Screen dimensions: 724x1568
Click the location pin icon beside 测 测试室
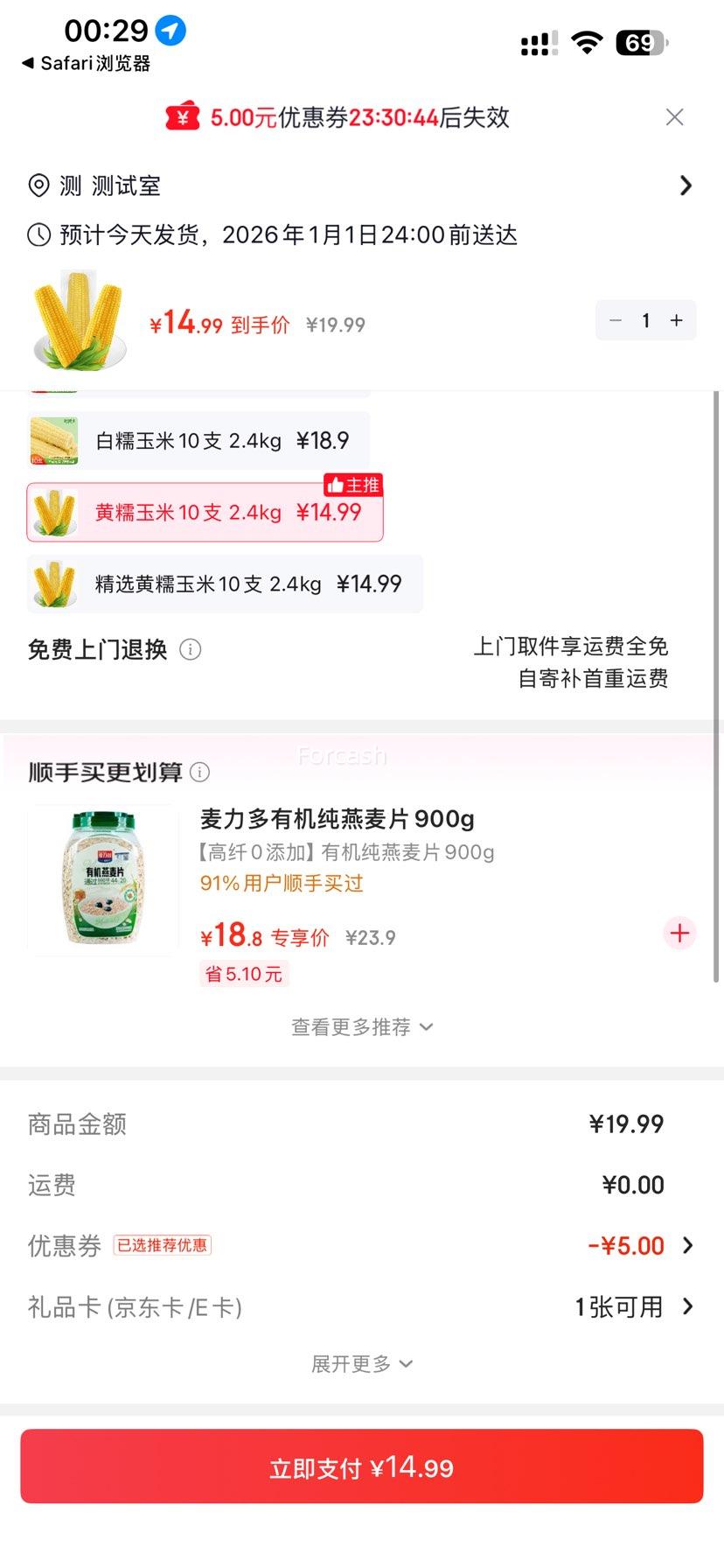click(37, 185)
